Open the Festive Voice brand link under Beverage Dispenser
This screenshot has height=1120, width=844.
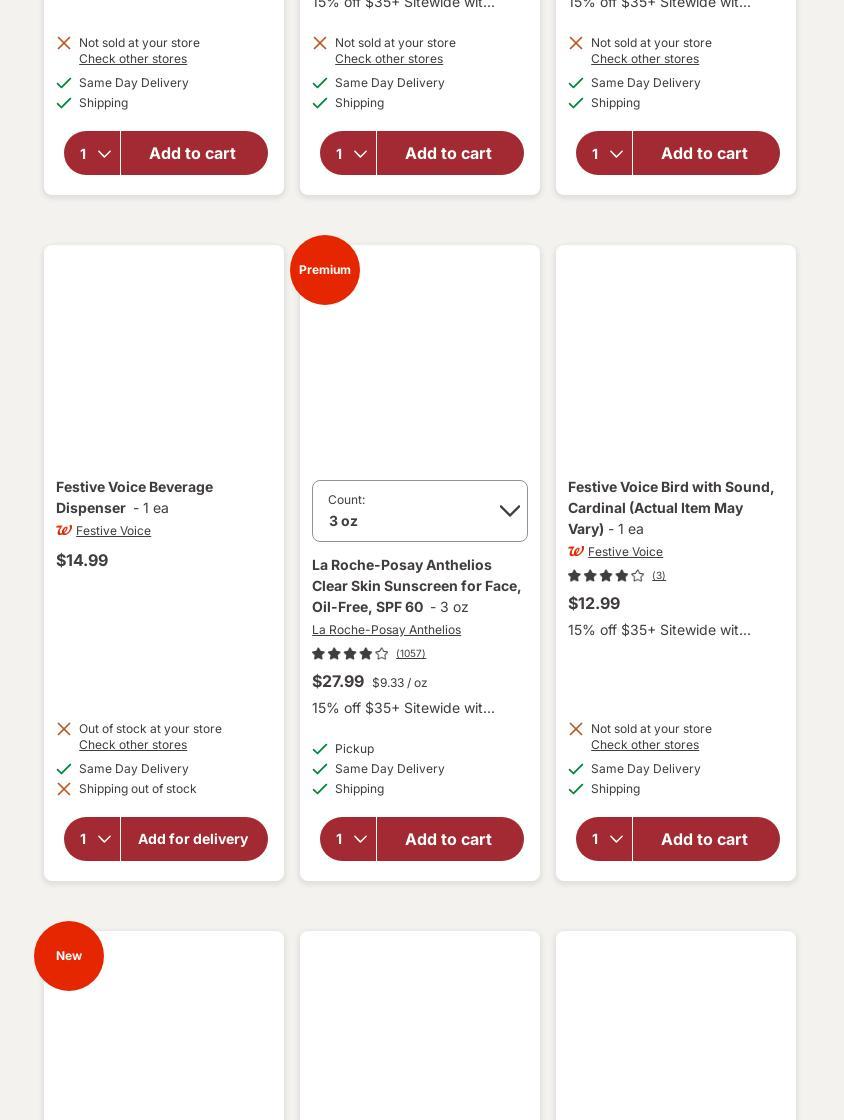pos(113,531)
